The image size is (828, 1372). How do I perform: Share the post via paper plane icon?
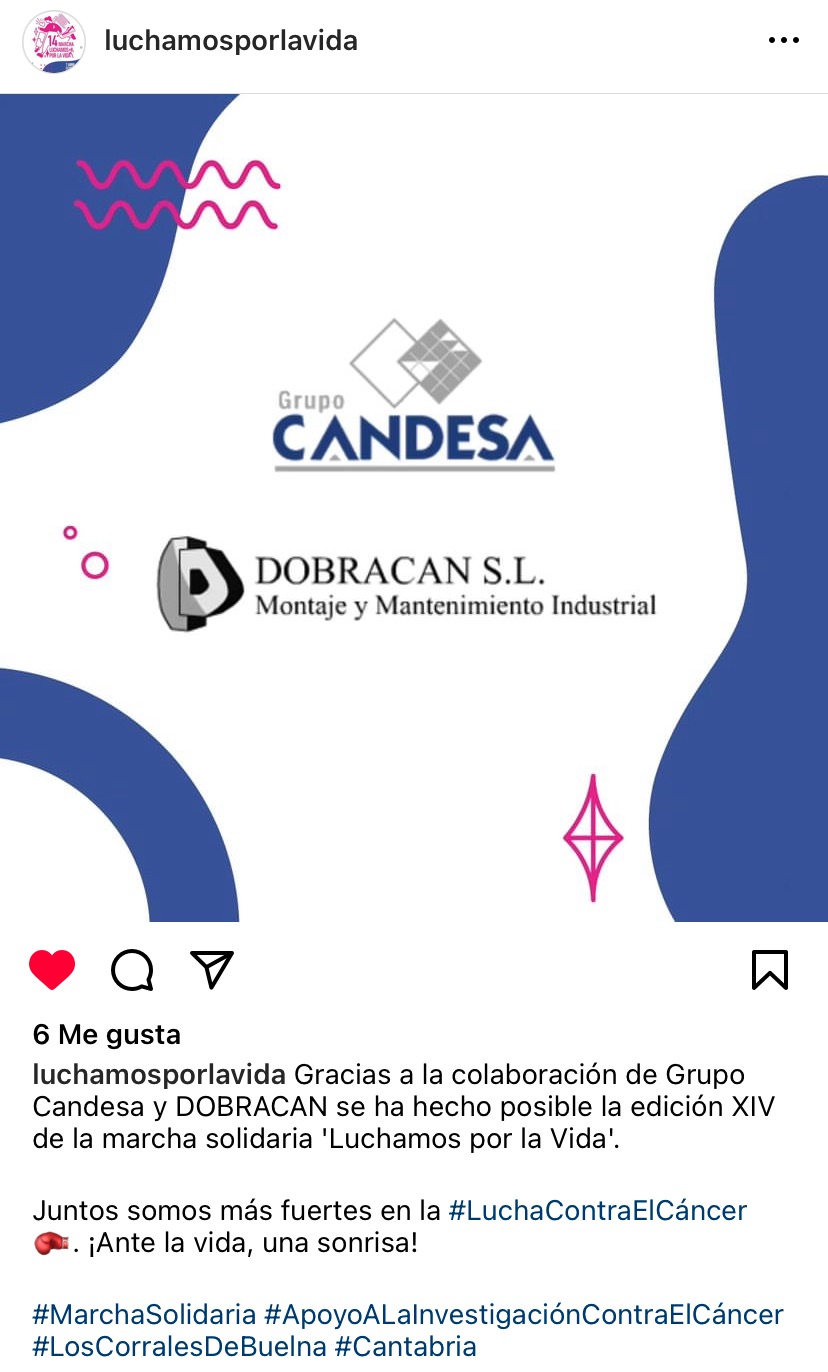coord(212,969)
